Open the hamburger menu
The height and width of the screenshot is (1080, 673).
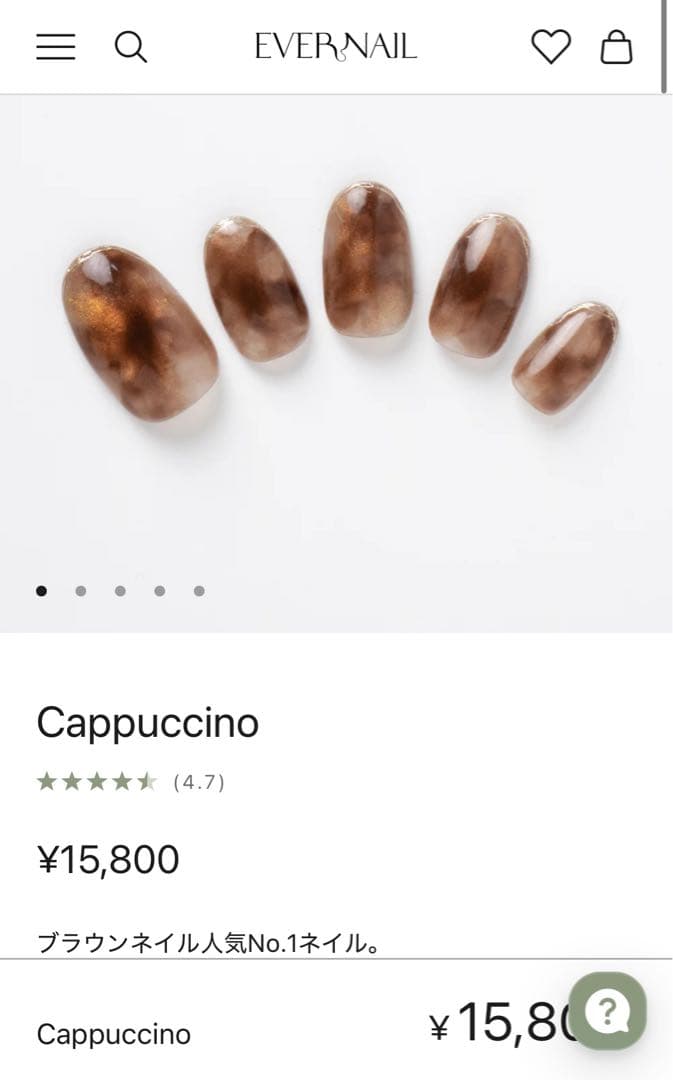56,46
